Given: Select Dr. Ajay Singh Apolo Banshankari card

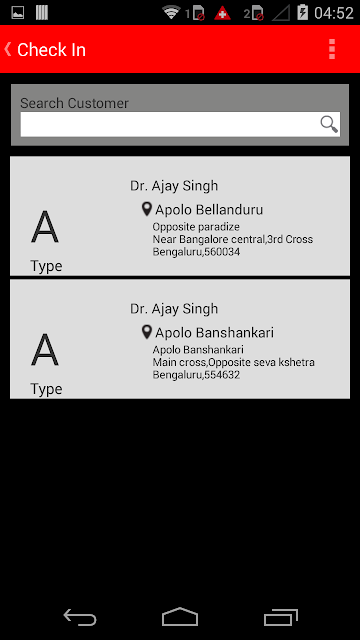Looking at the screenshot, I should pos(180,339).
